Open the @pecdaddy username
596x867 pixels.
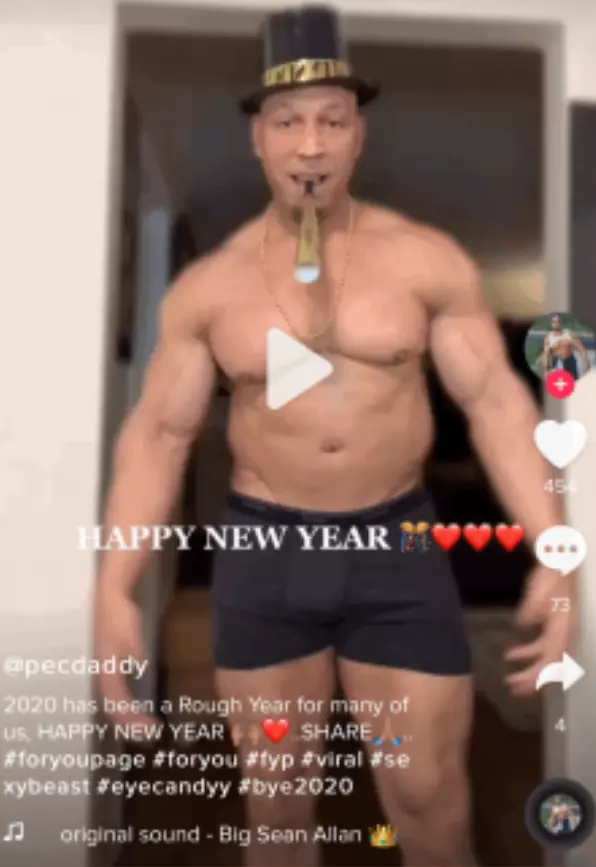click(76, 666)
